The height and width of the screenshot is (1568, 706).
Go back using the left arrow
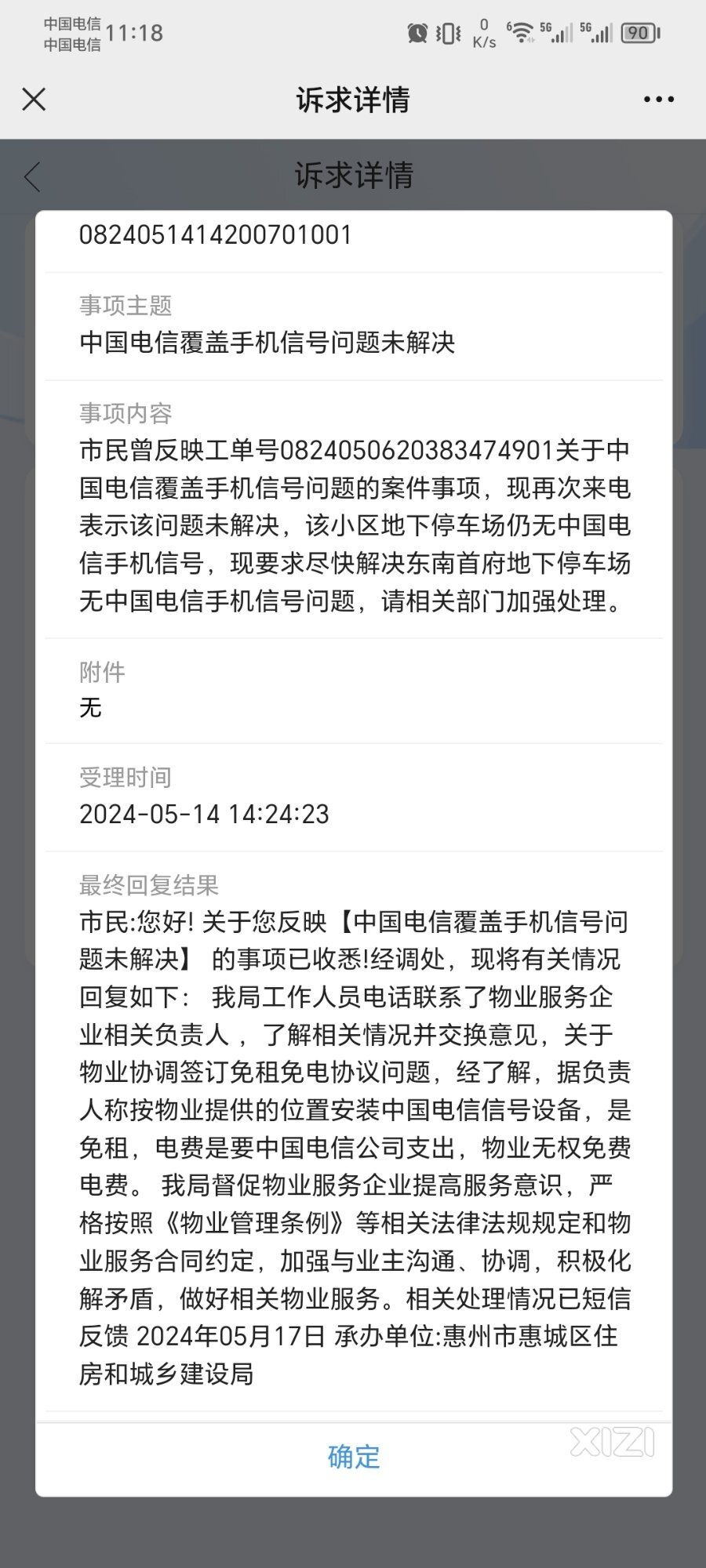coord(32,176)
